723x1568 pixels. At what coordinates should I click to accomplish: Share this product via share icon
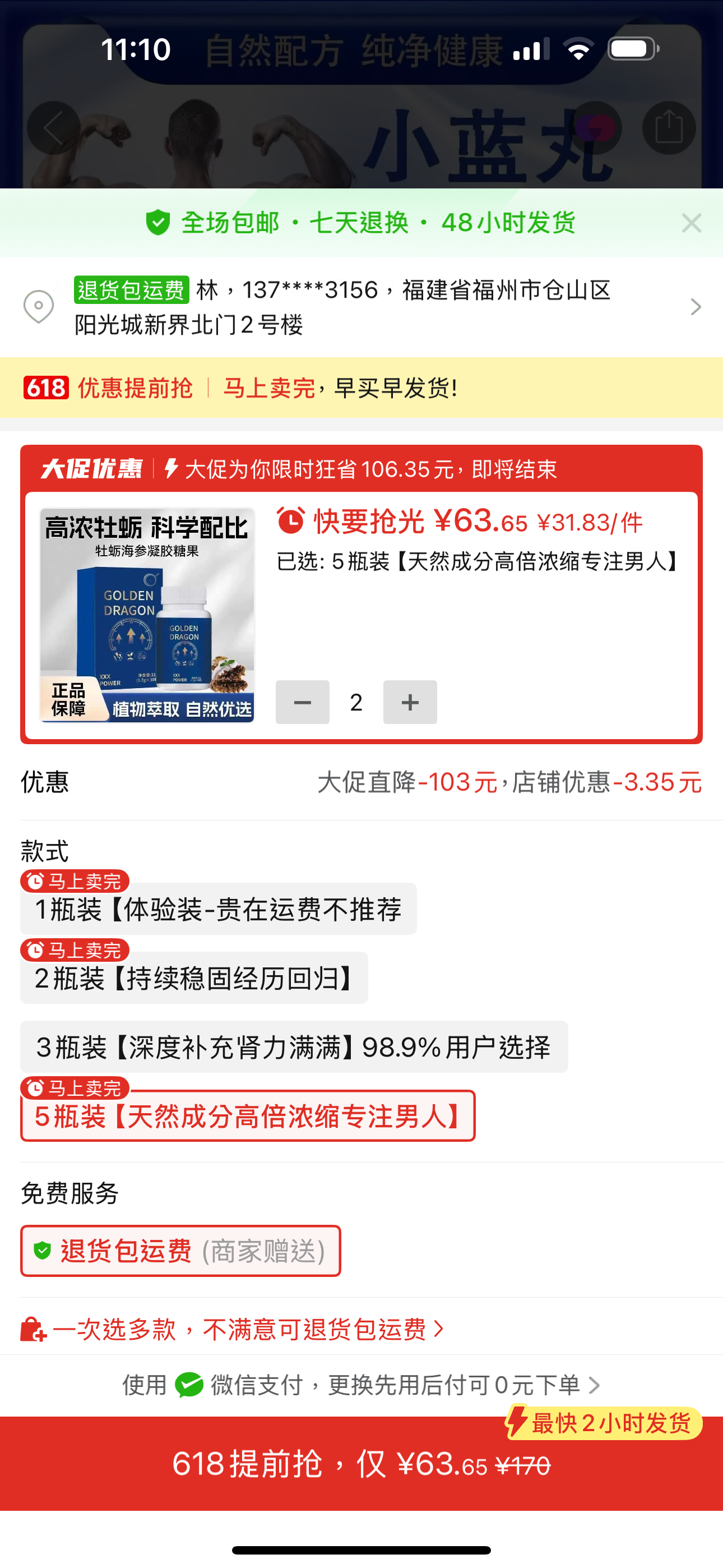668,128
